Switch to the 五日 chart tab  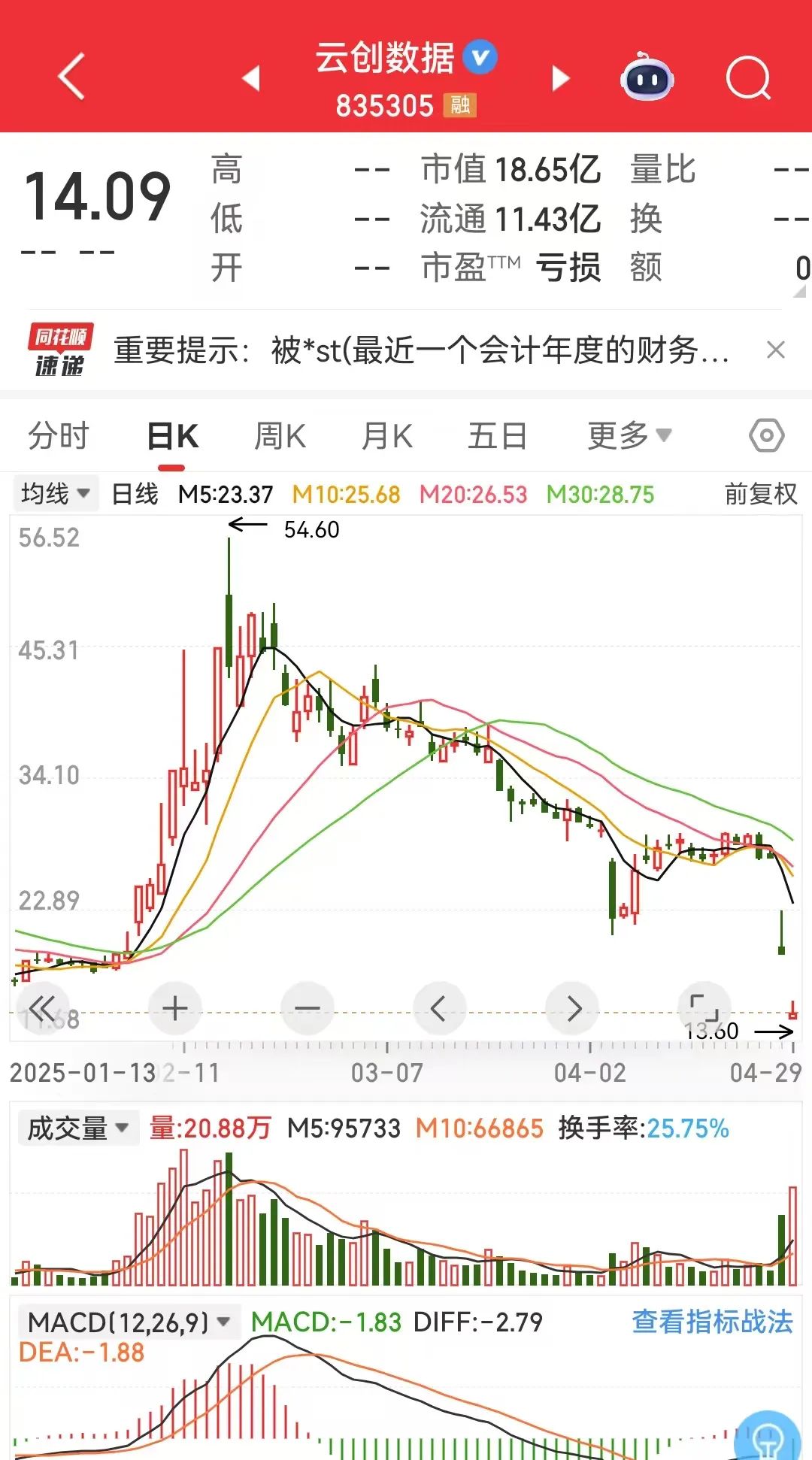[497, 436]
